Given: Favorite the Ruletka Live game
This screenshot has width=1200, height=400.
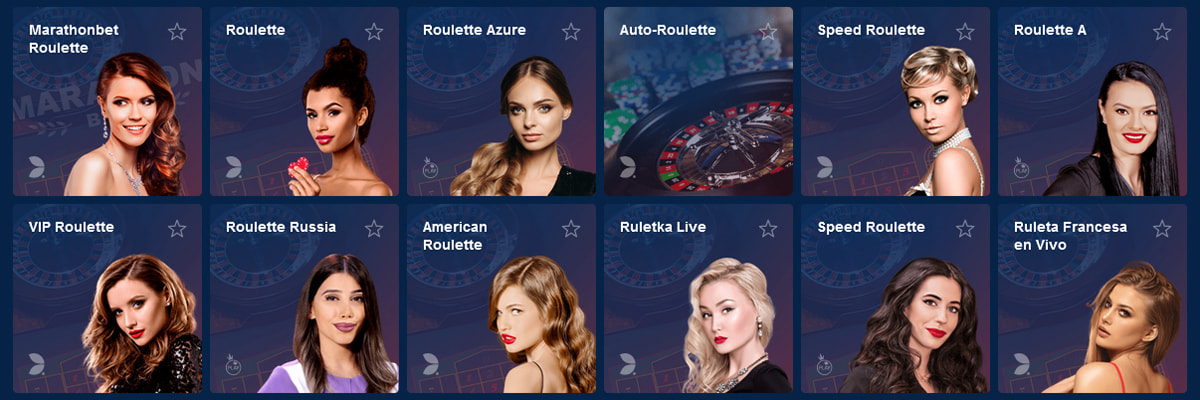Looking at the screenshot, I should pyautogui.click(x=768, y=229).
